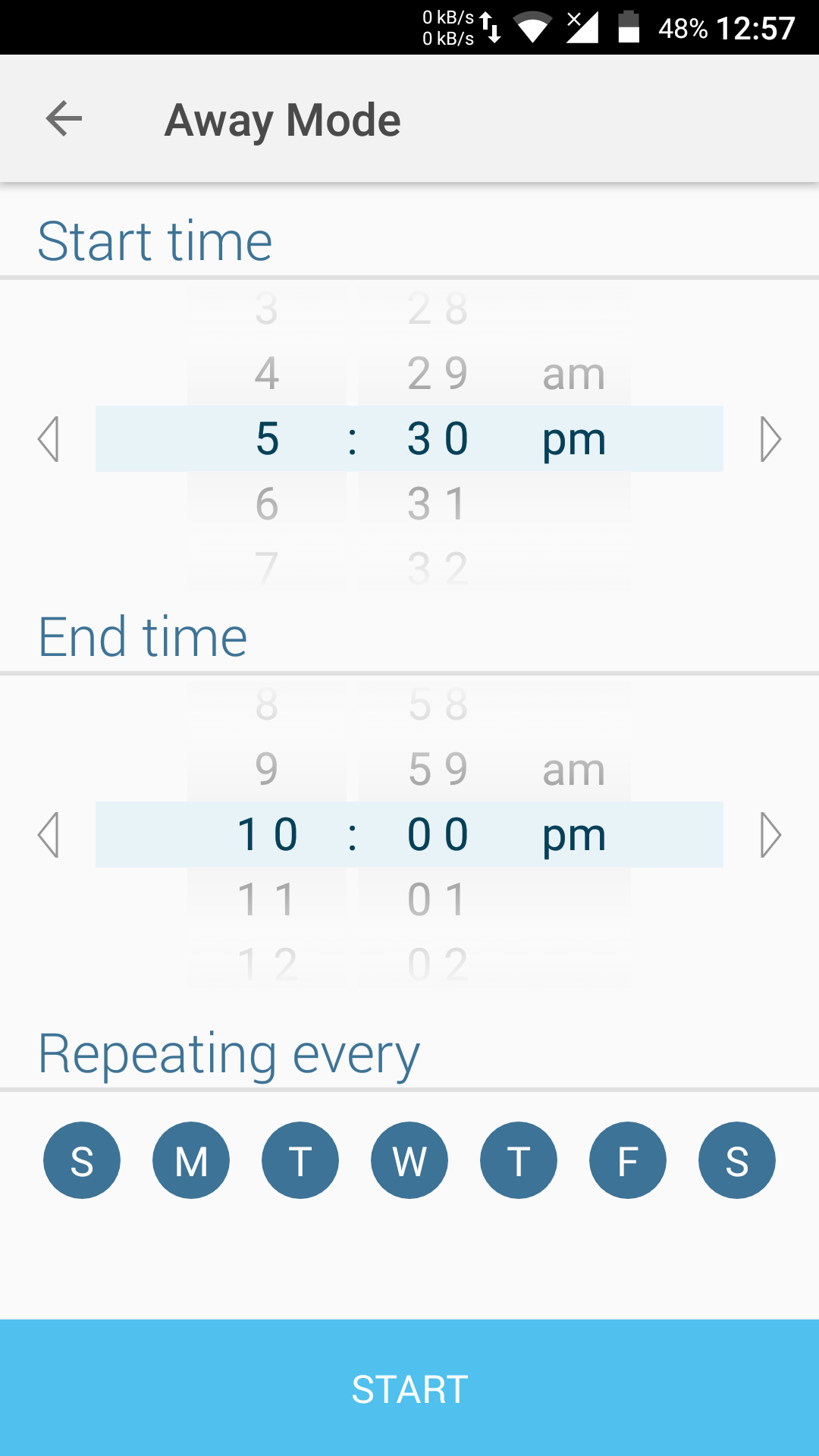This screenshot has height=1456, width=819.
Task: Tap the right arrow beside start time
Action: (770, 439)
